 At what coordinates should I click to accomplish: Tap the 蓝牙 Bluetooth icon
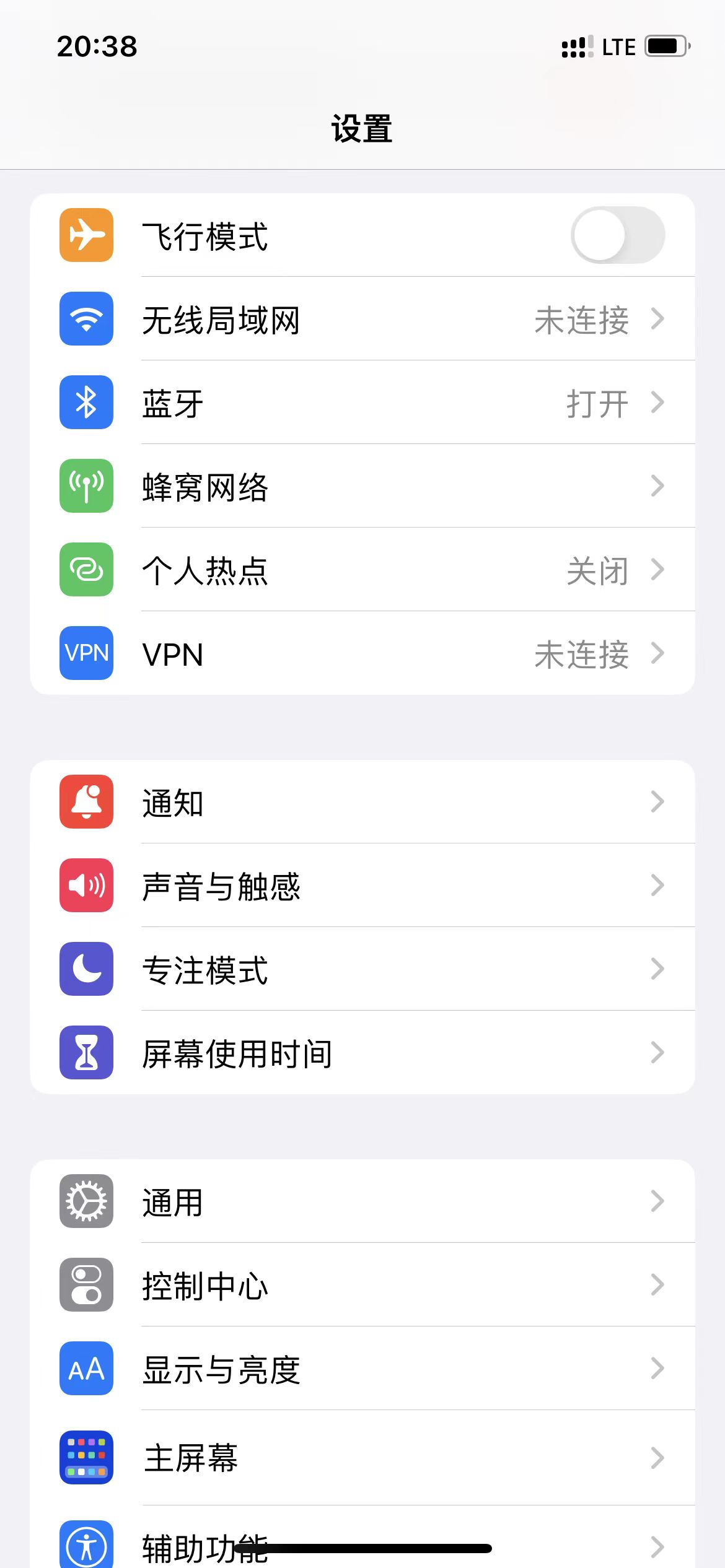tap(86, 403)
